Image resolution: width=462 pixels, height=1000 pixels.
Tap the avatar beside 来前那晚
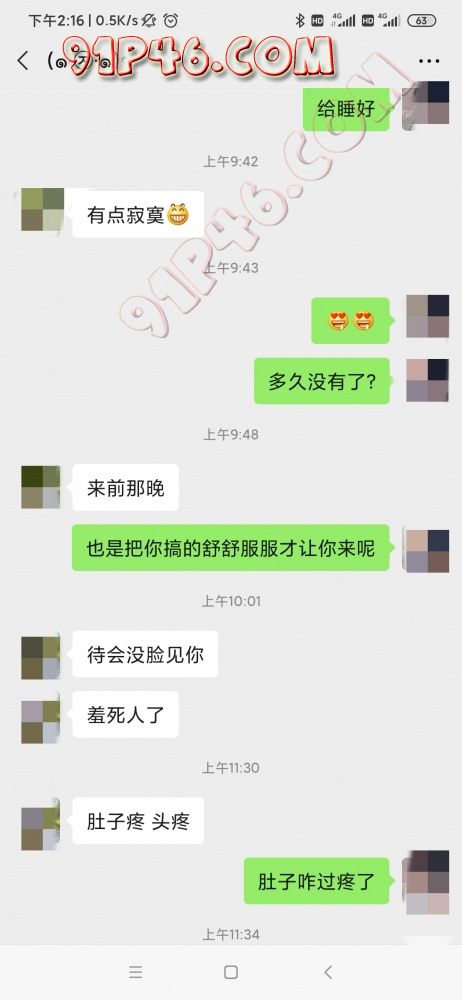41,487
